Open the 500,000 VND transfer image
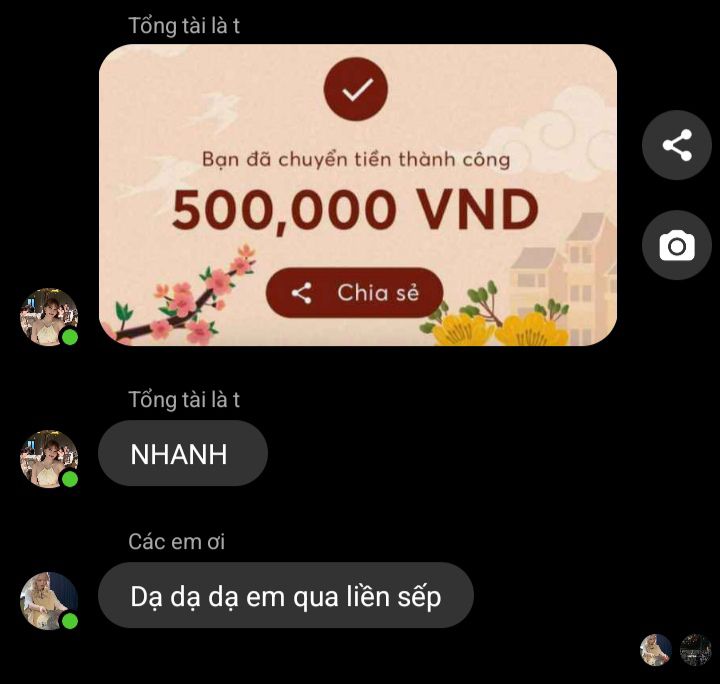 click(358, 195)
